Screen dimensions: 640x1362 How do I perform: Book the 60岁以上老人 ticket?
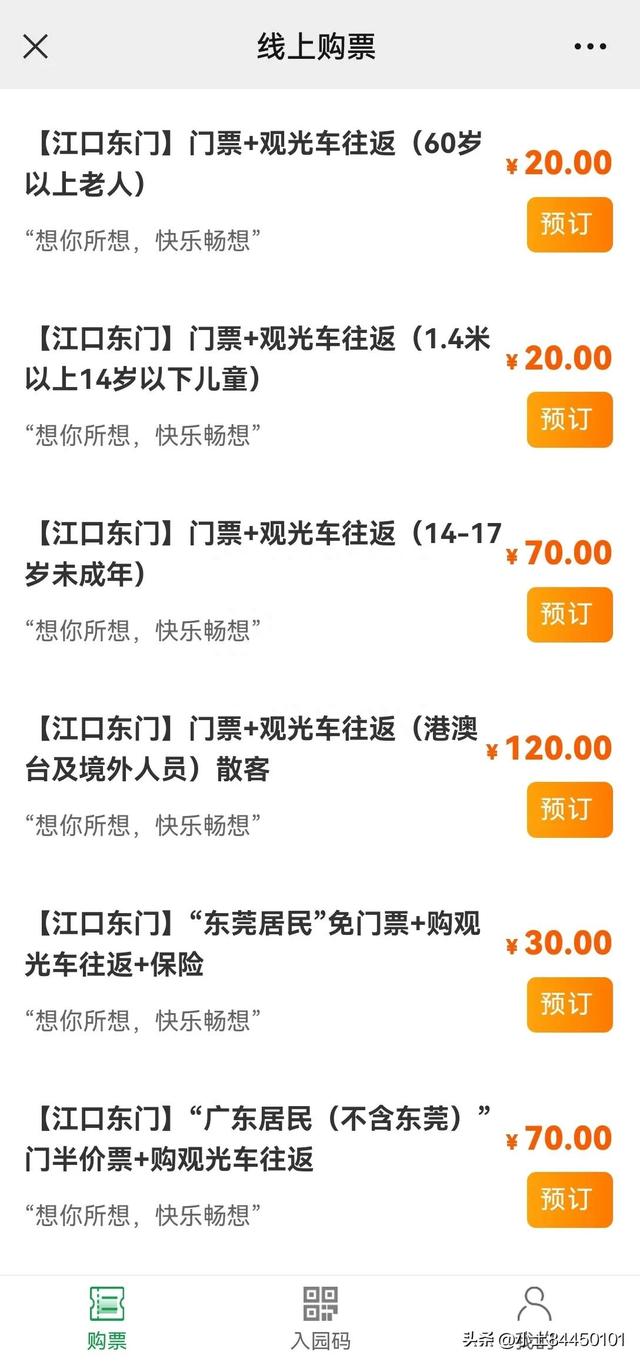click(569, 224)
